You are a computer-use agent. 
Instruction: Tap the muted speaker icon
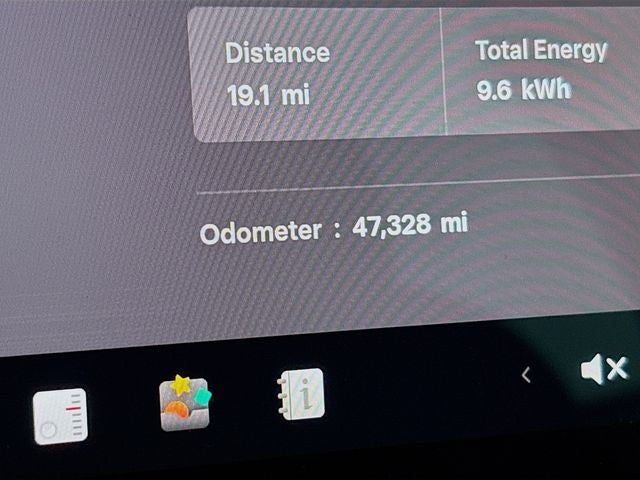603,370
